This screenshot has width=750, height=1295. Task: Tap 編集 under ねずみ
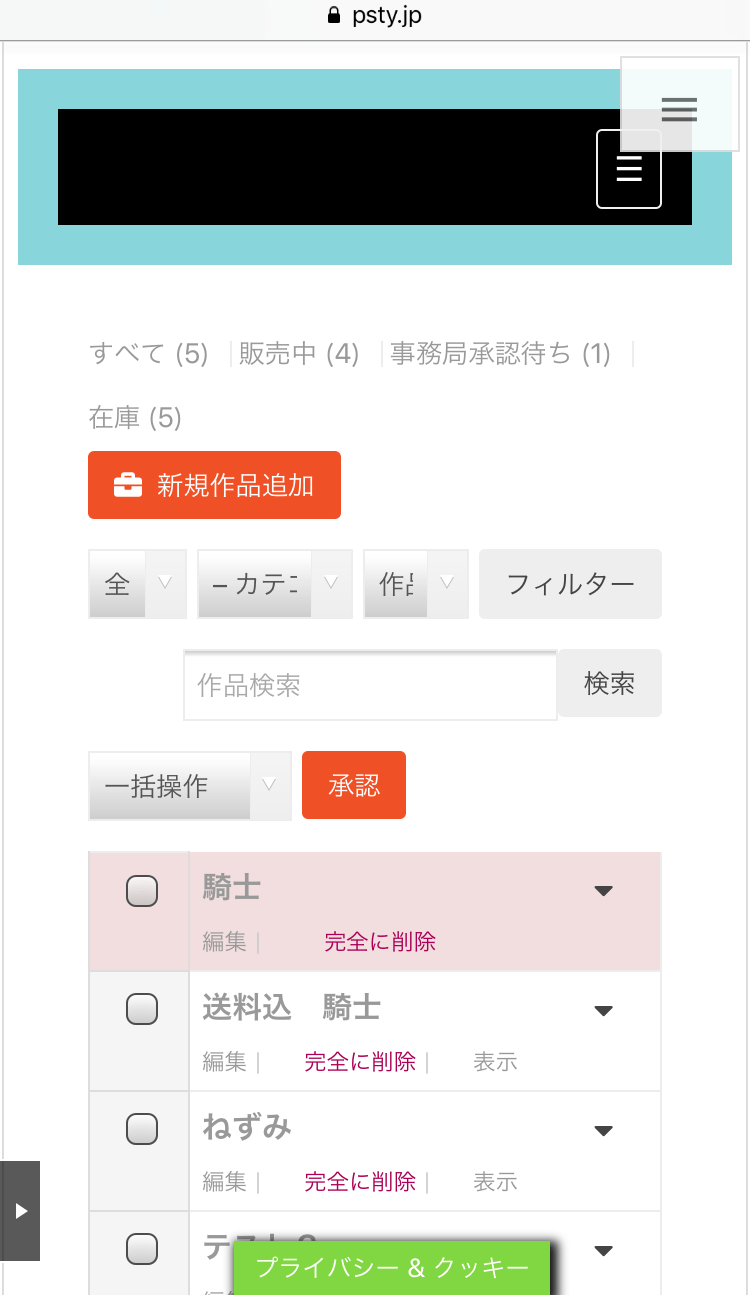(x=224, y=1182)
